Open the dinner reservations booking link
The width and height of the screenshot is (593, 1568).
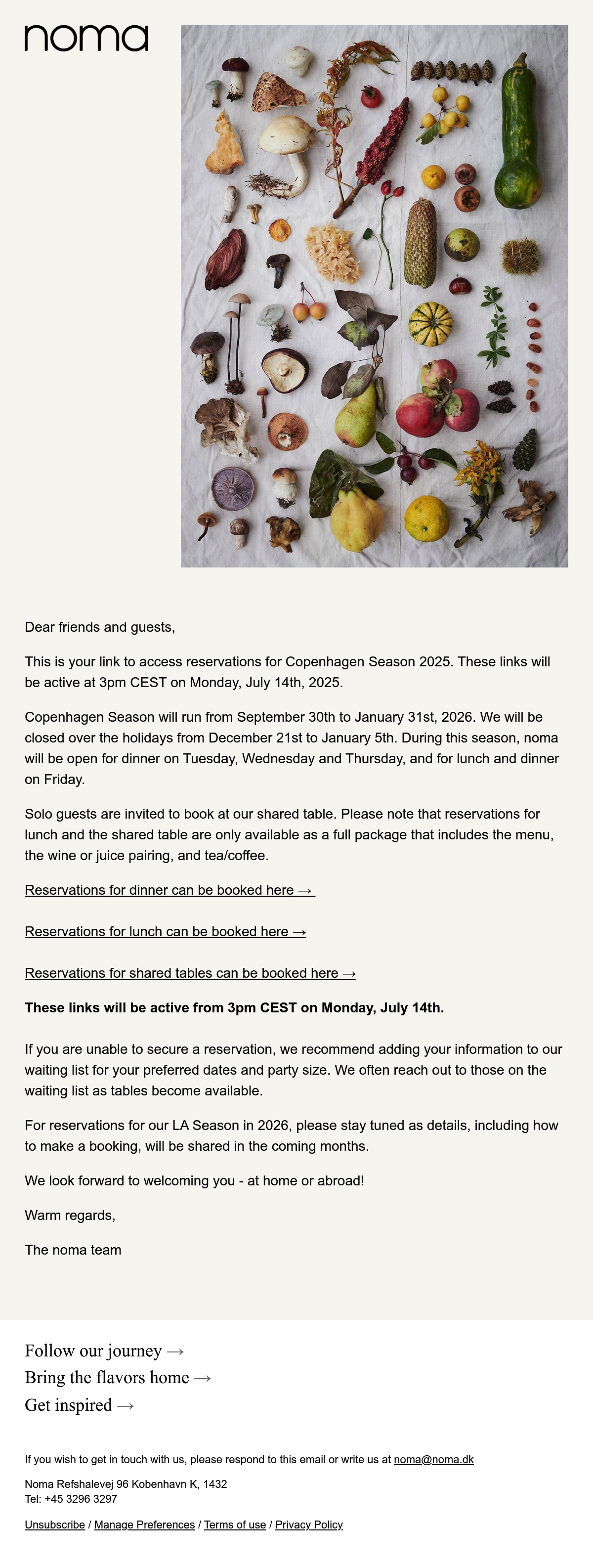click(x=169, y=890)
